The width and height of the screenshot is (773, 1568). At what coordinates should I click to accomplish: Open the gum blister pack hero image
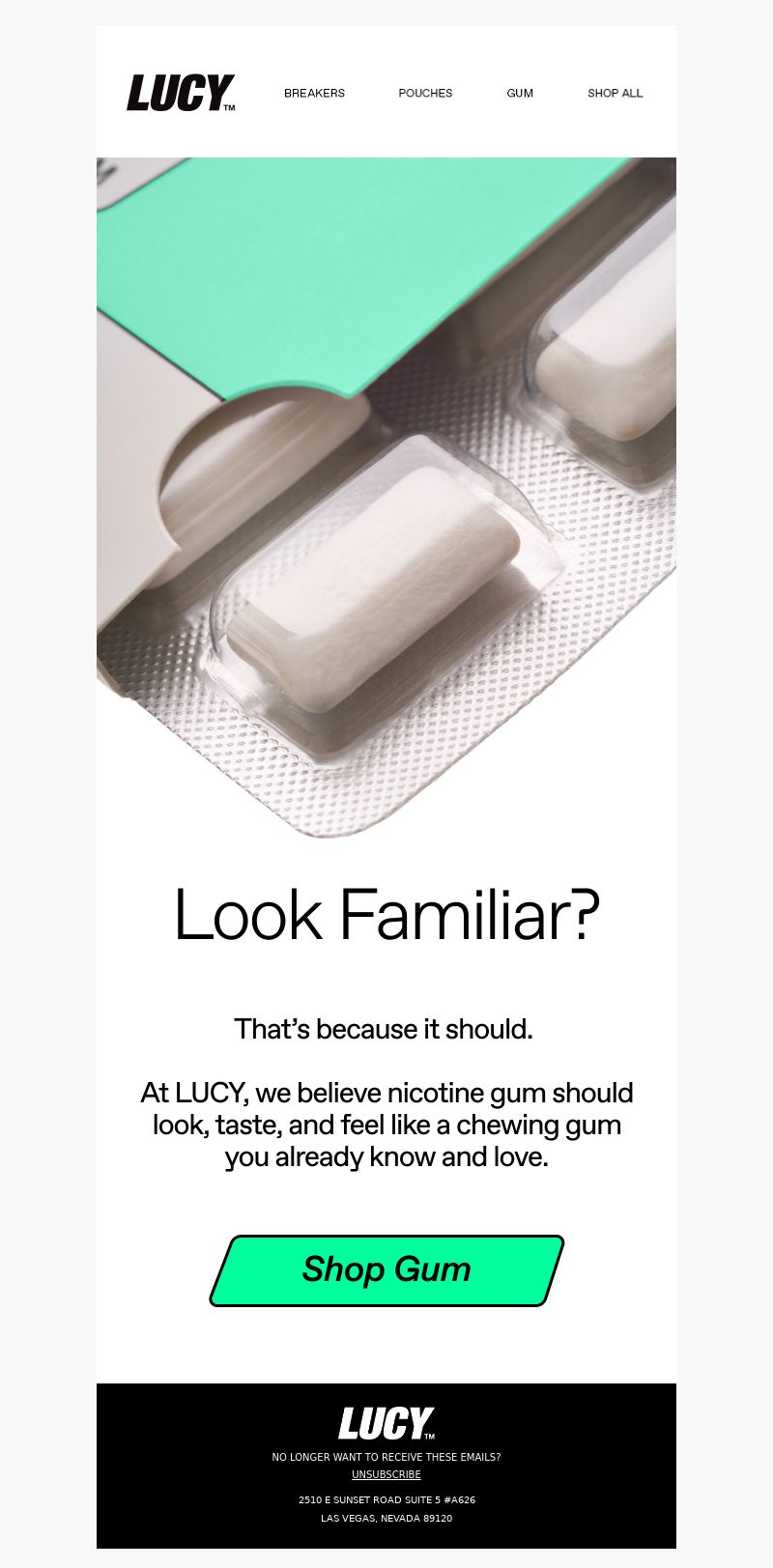point(386,498)
